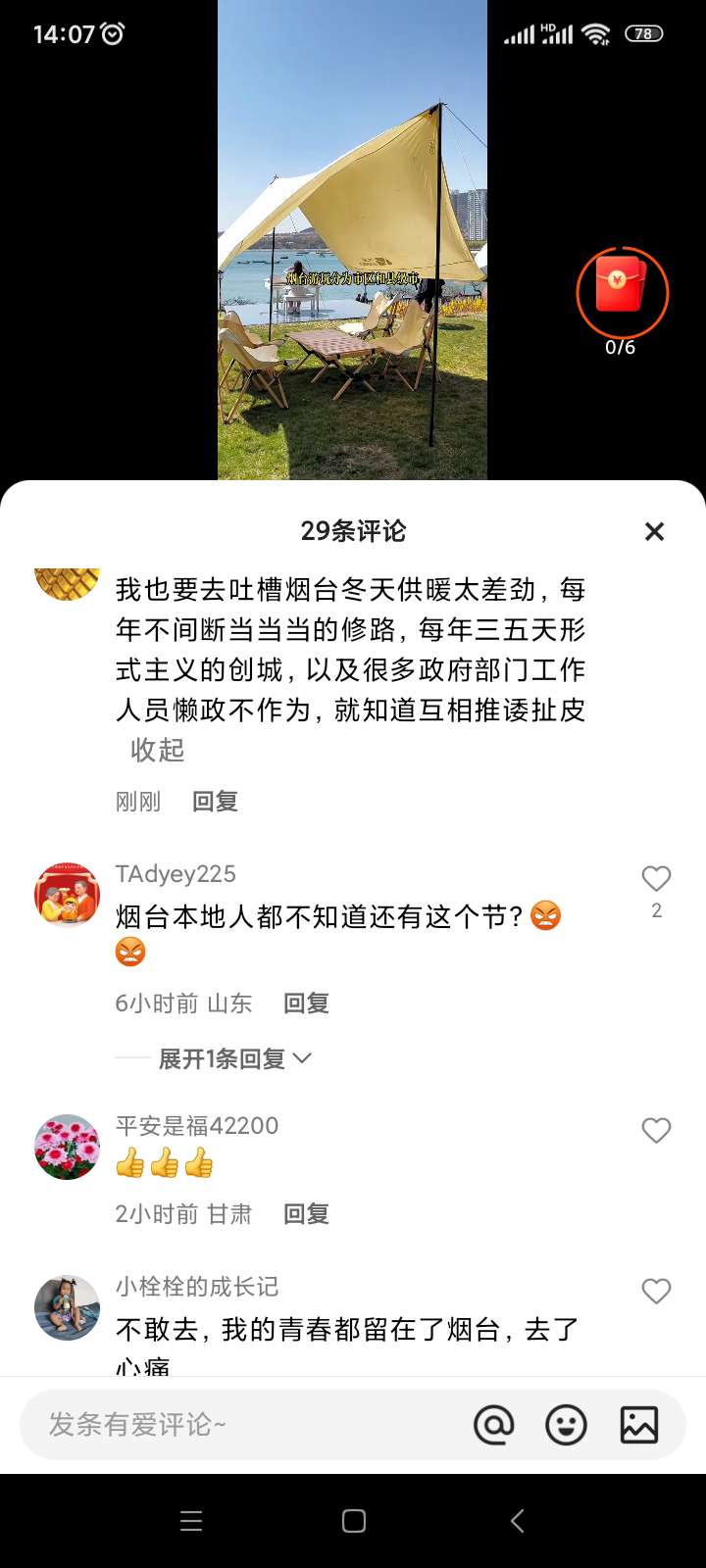Go back with the system back button
Image resolution: width=706 pixels, height=1568 pixels.
[517, 1521]
